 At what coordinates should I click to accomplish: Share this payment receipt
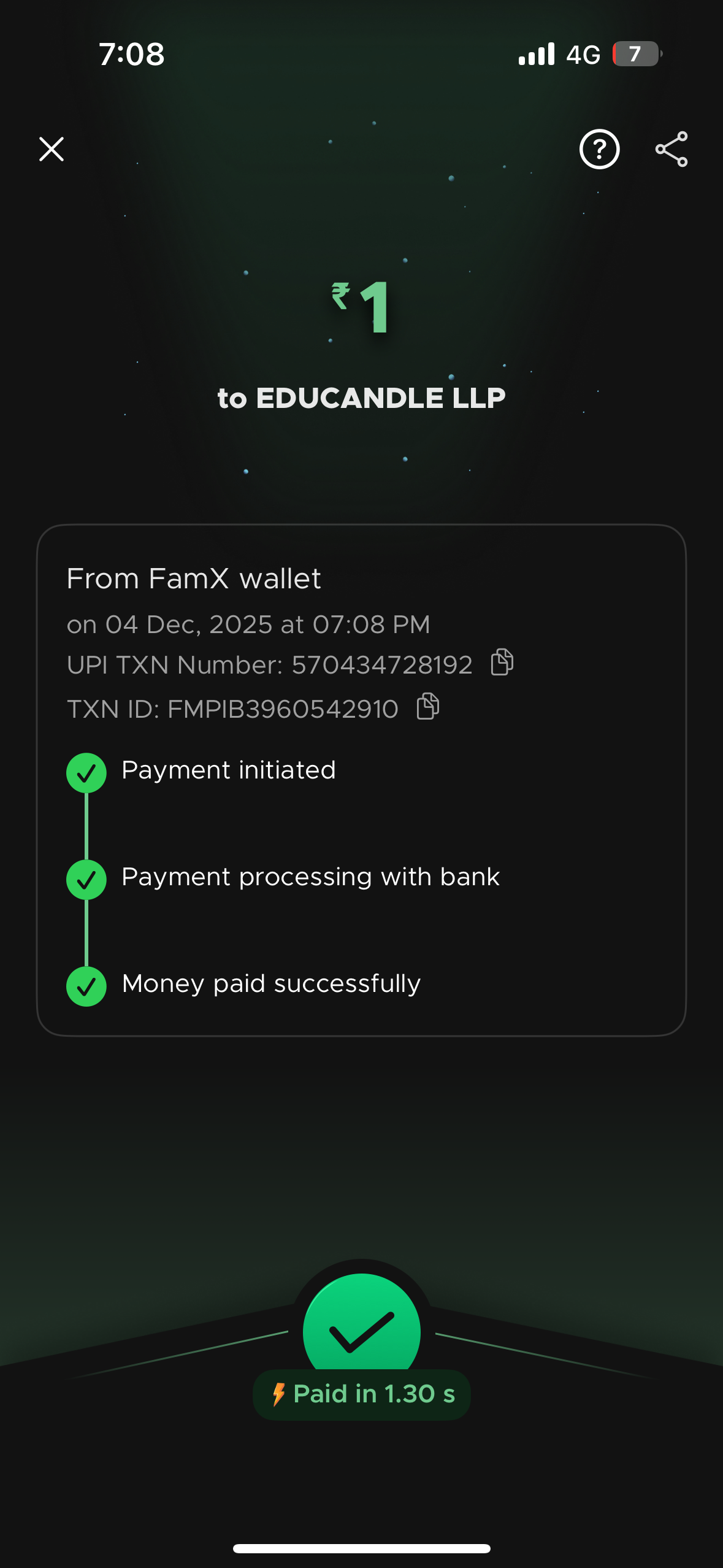click(671, 149)
